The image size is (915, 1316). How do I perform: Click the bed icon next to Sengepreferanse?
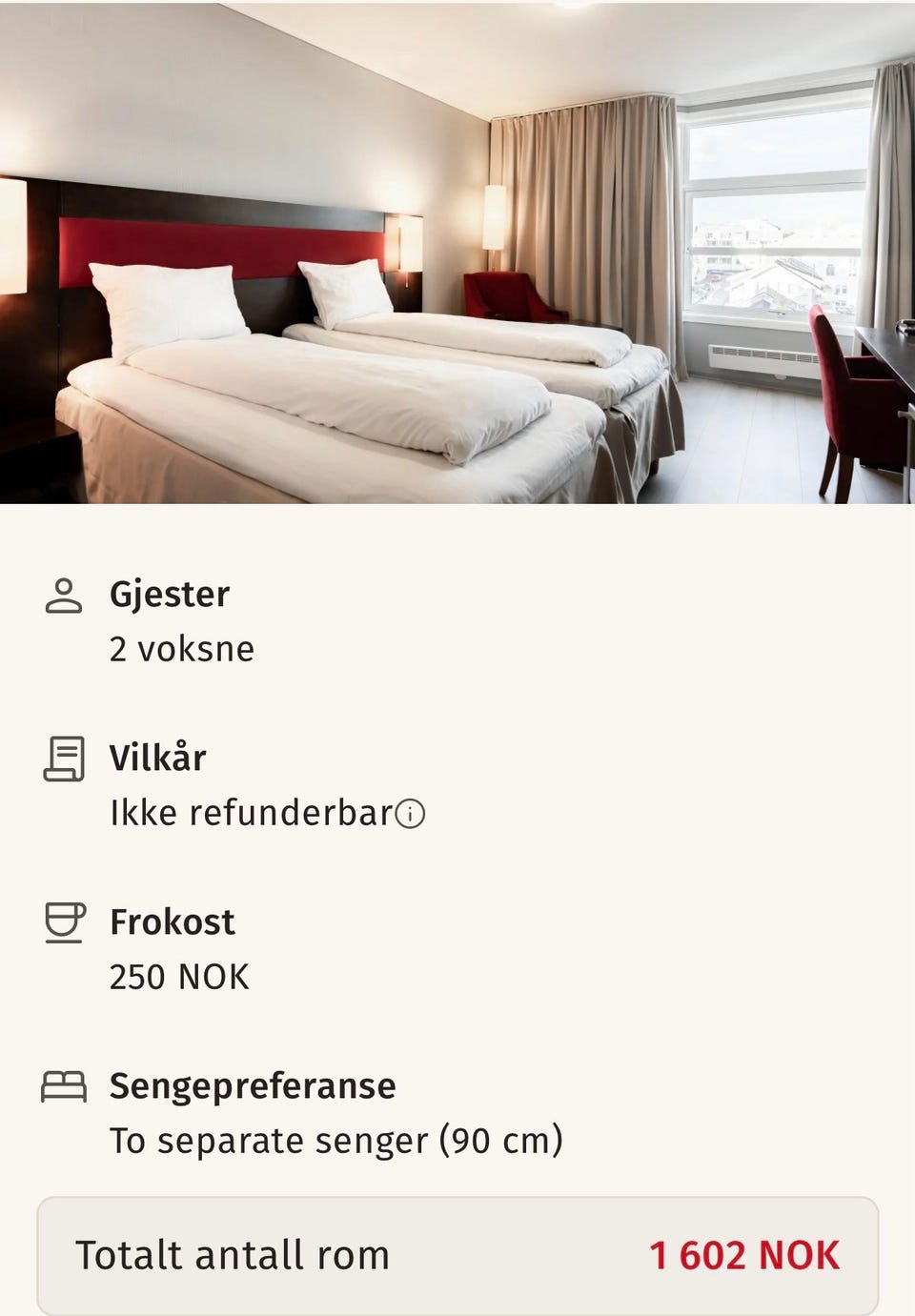(64, 1083)
